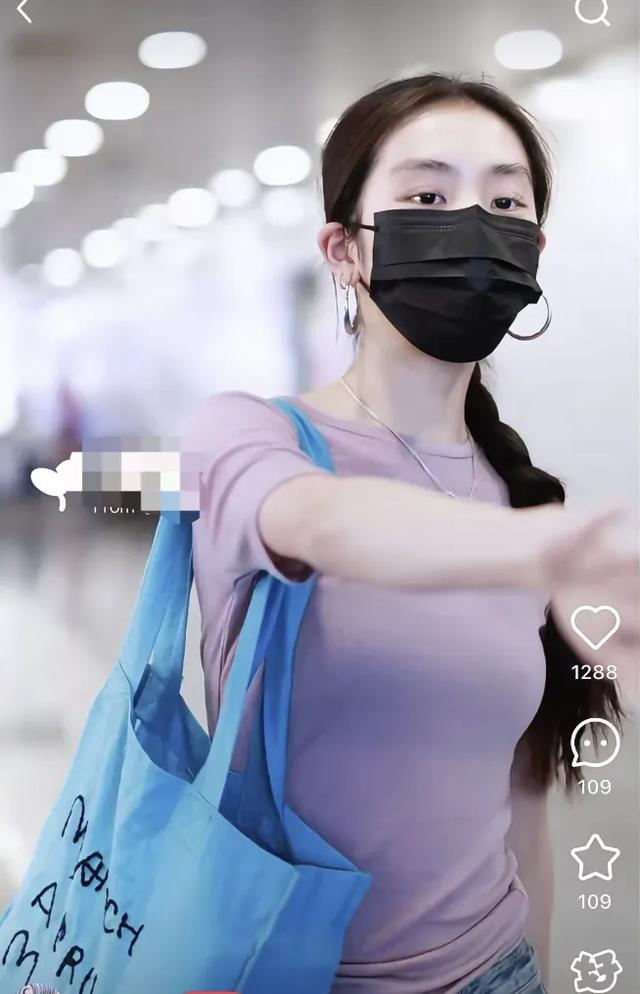Go back using the top-left arrow
The width and height of the screenshot is (640, 994).
click(24, 11)
